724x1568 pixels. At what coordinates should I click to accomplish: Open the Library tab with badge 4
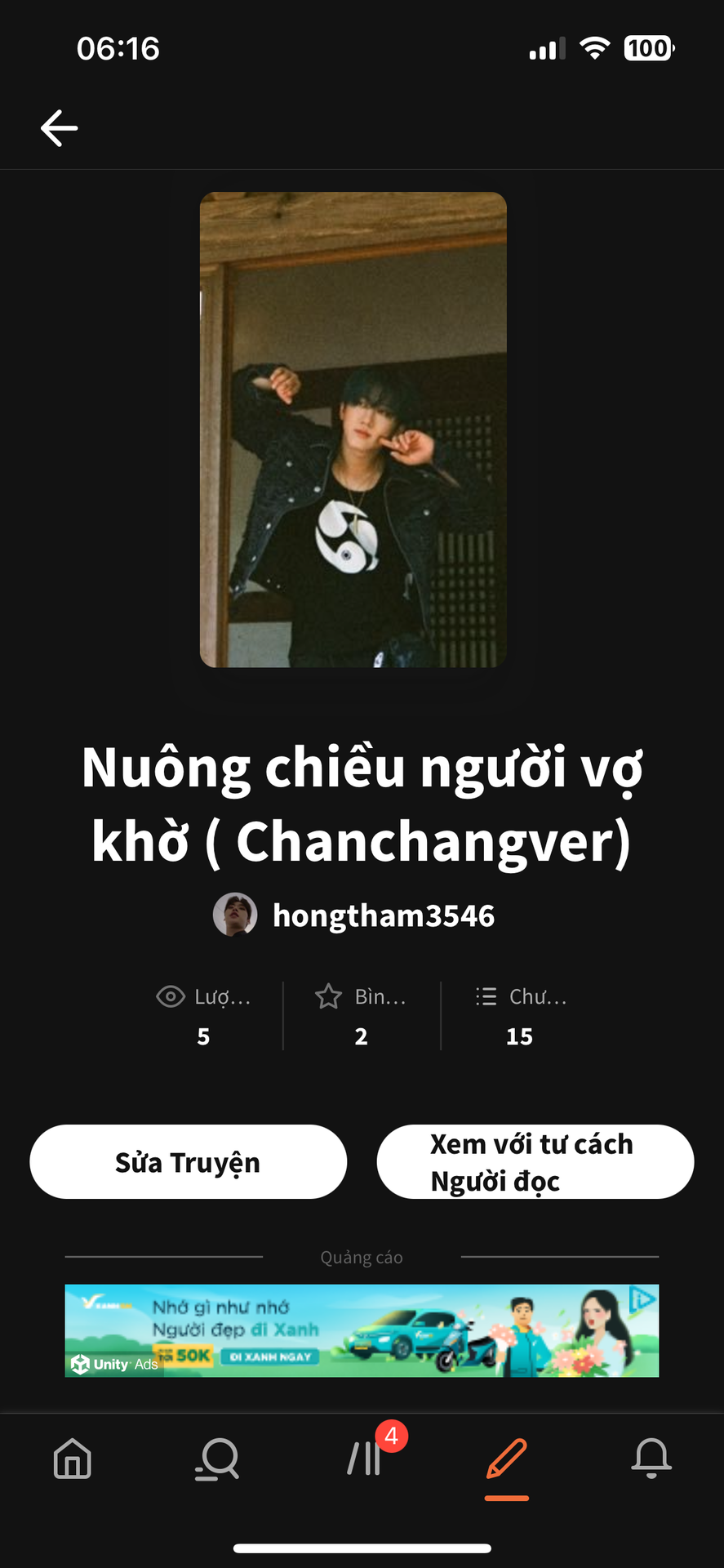[x=365, y=1459]
